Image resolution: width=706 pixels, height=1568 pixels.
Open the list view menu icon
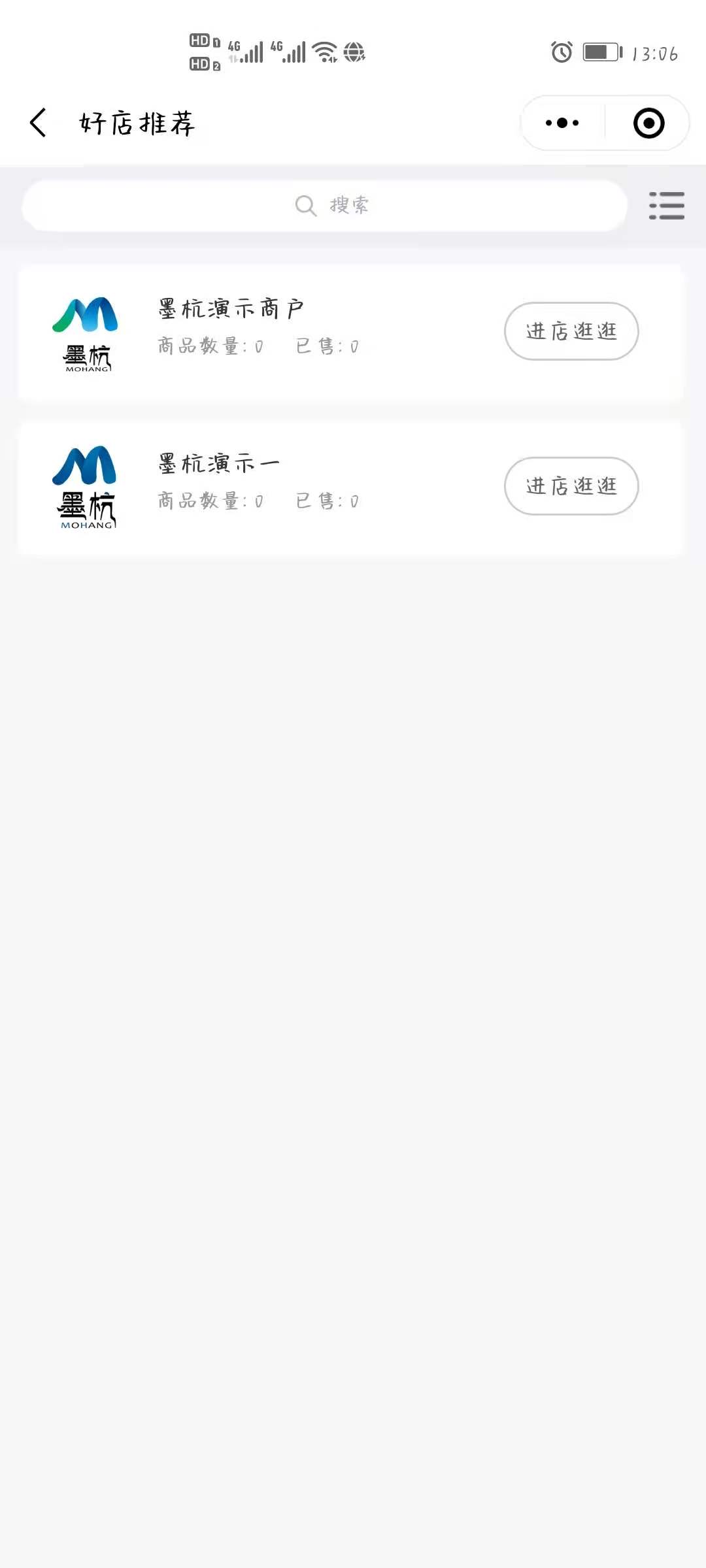pyautogui.click(x=666, y=206)
